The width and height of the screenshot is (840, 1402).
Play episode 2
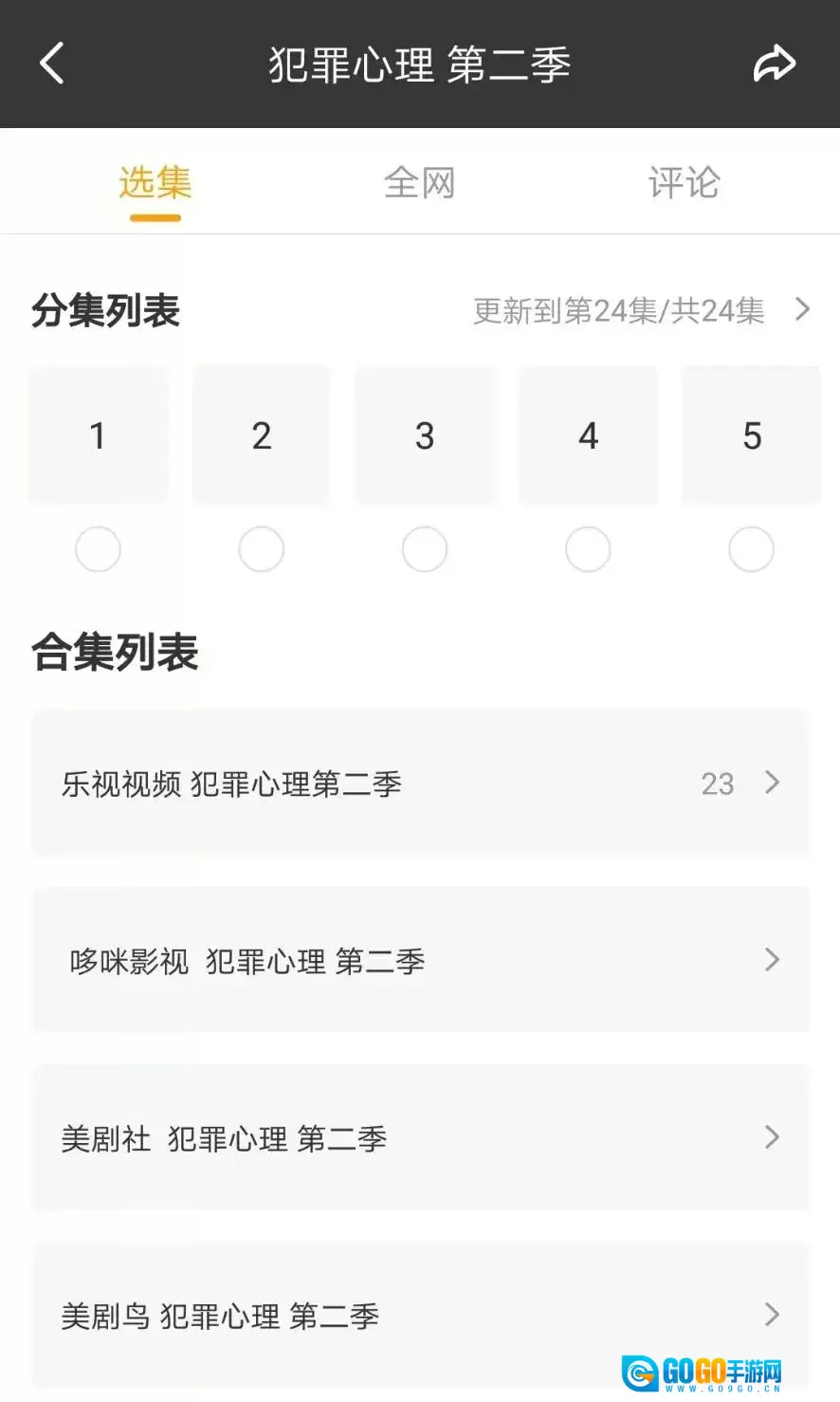pos(262,435)
